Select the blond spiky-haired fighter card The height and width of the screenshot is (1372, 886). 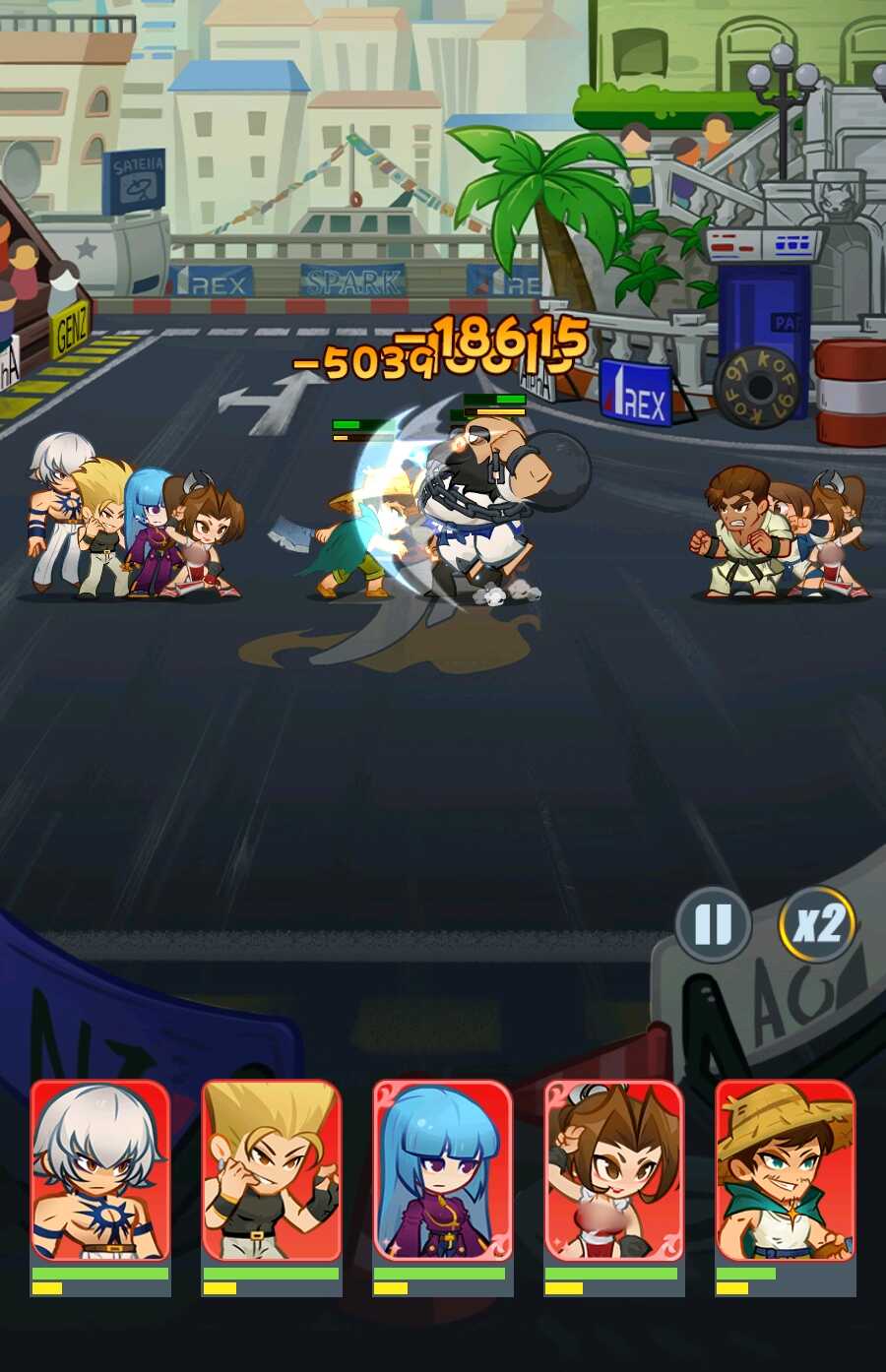click(x=271, y=1171)
